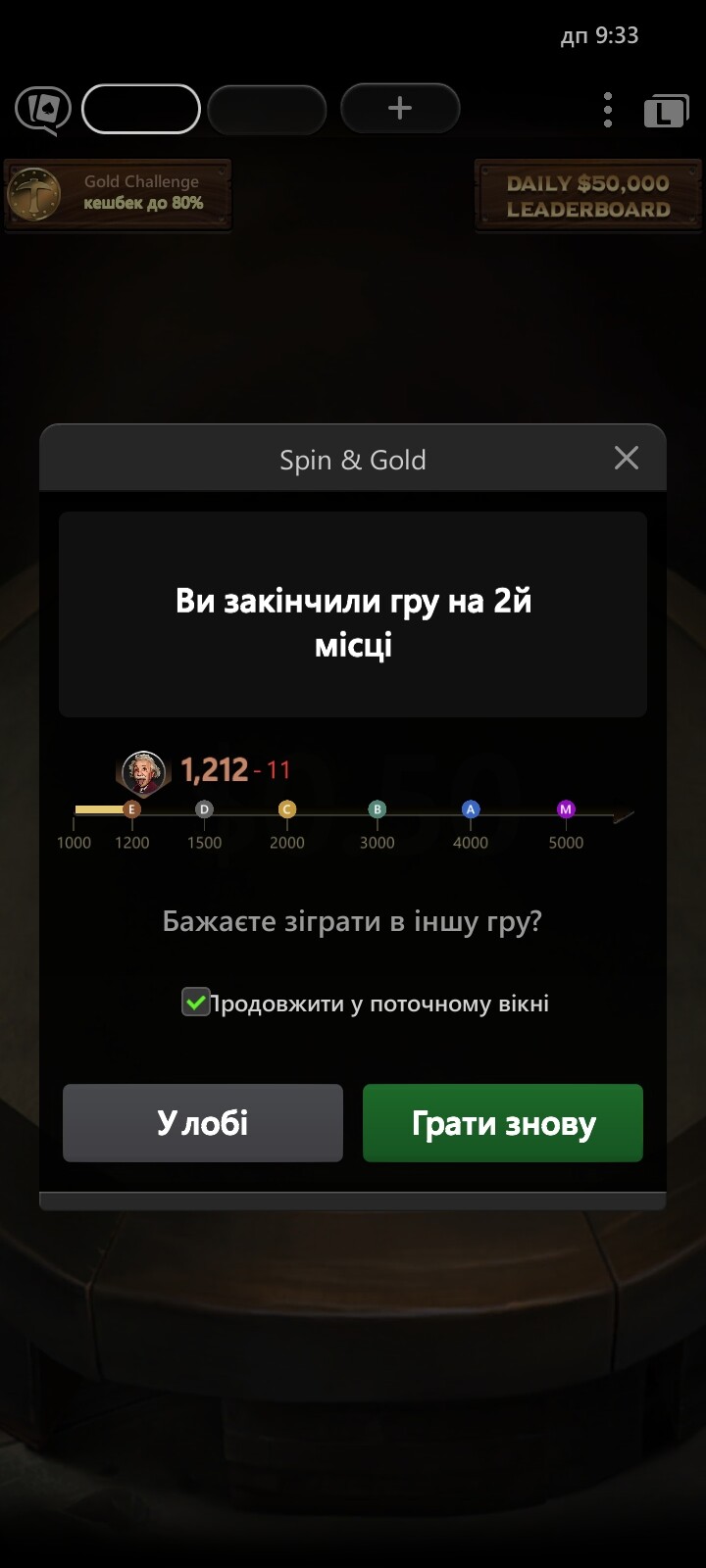This screenshot has width=706, height=1568.
Task: Add a new table with plus tab
Action: (x=400, y=108)
